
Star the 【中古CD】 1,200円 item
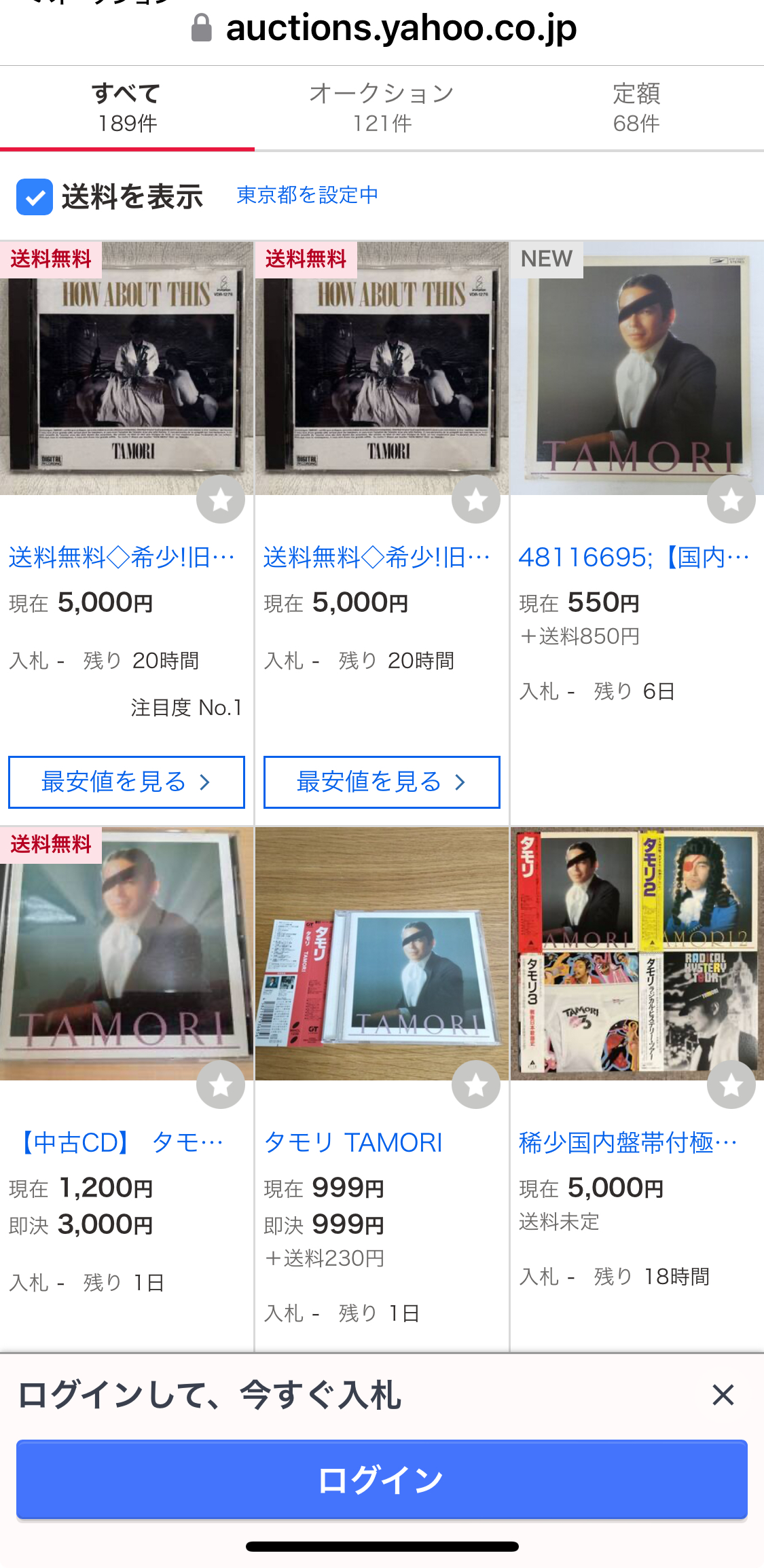221,1084
